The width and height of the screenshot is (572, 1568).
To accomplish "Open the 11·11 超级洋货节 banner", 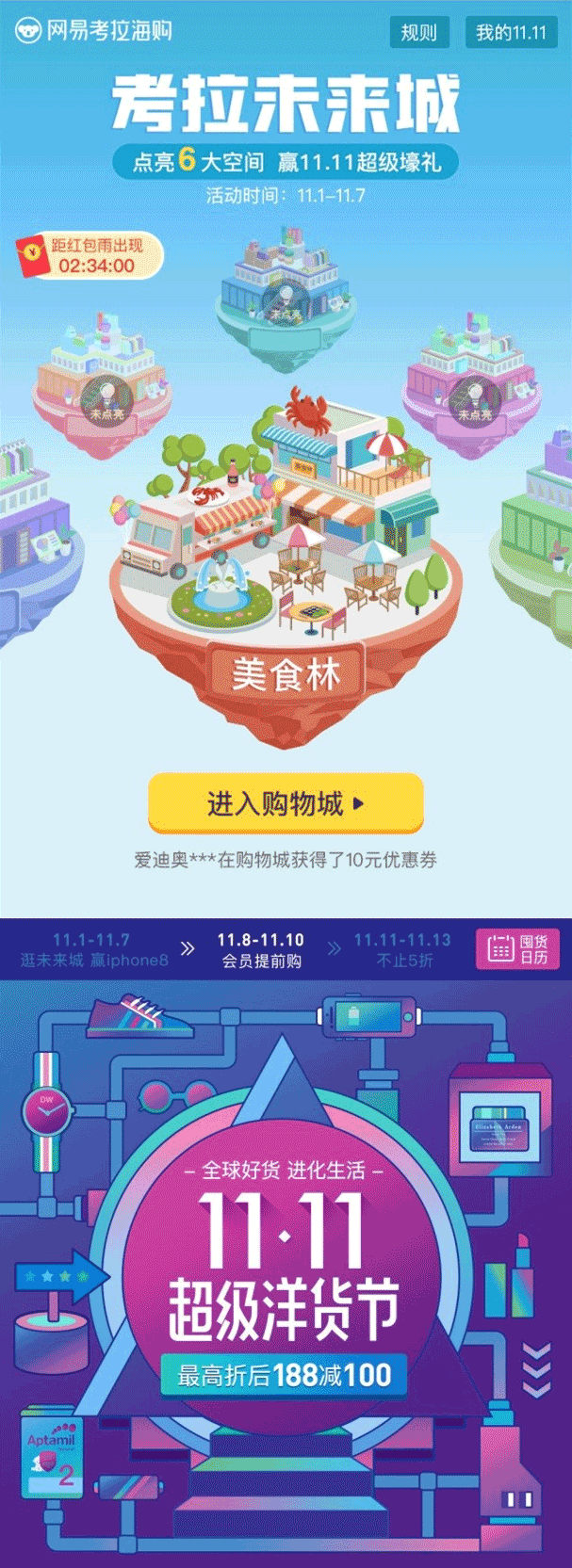I will point(286,1281).
